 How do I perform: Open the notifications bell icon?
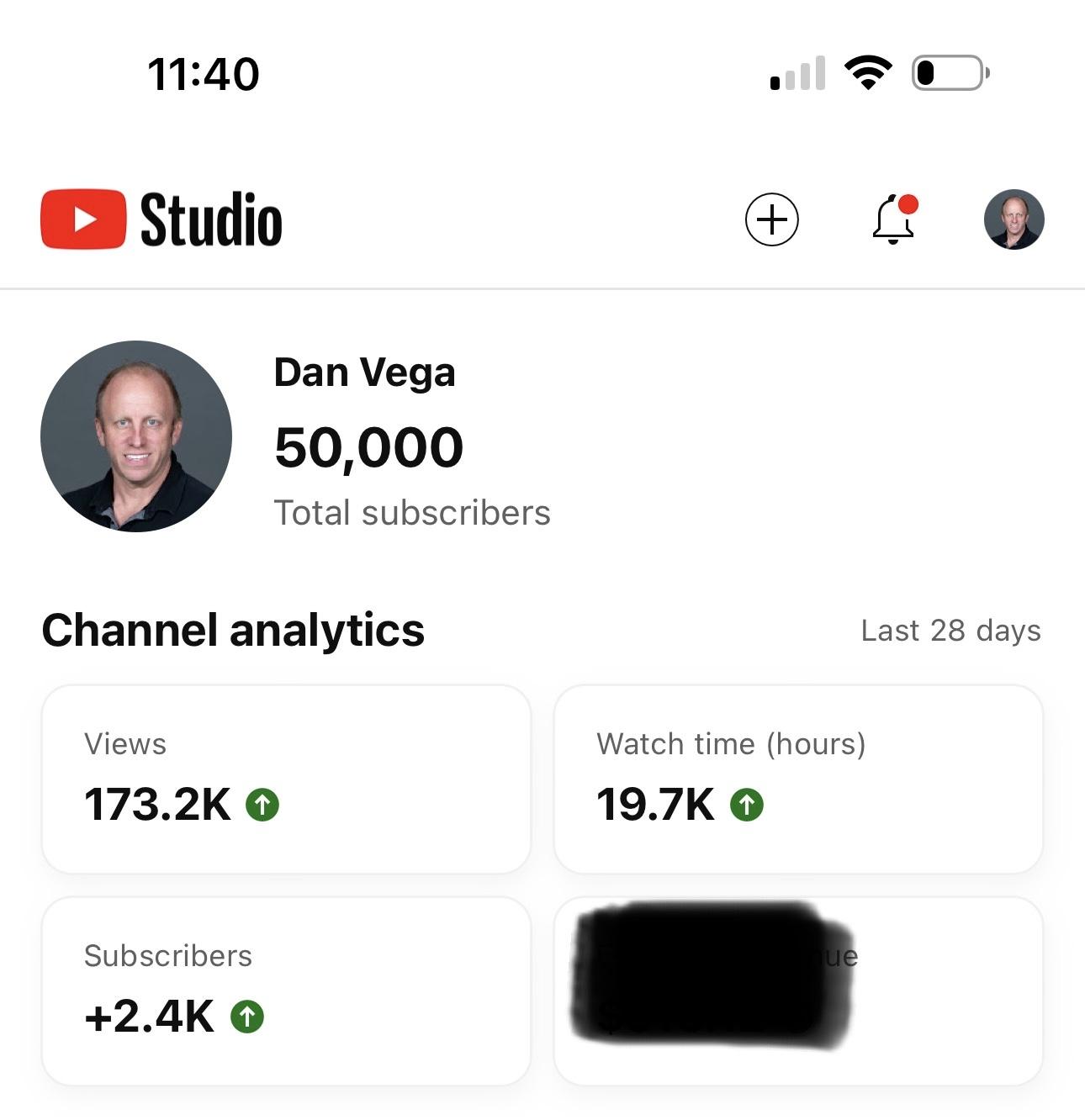pyautogui.click(x=893, y=221)
